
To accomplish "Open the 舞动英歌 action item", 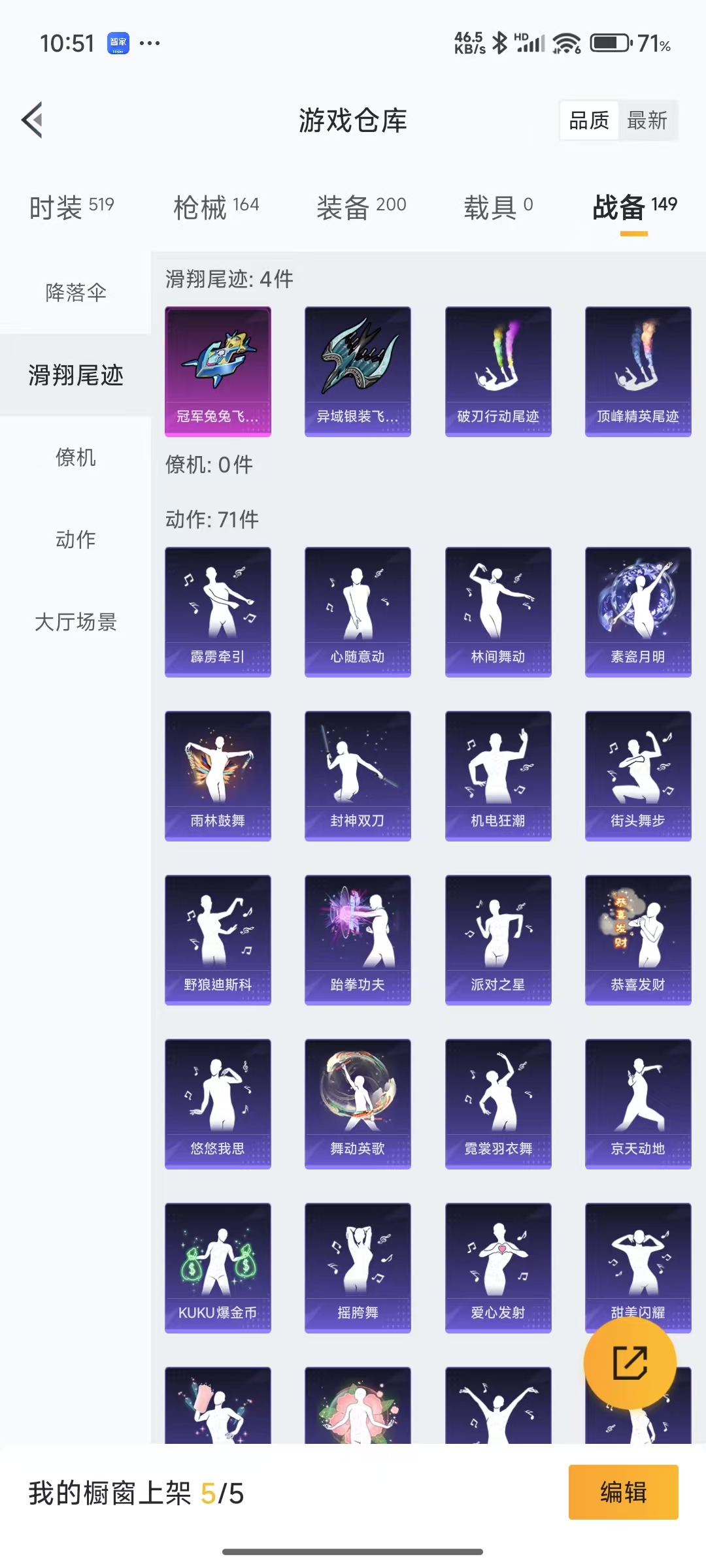I will point(358,1103).
